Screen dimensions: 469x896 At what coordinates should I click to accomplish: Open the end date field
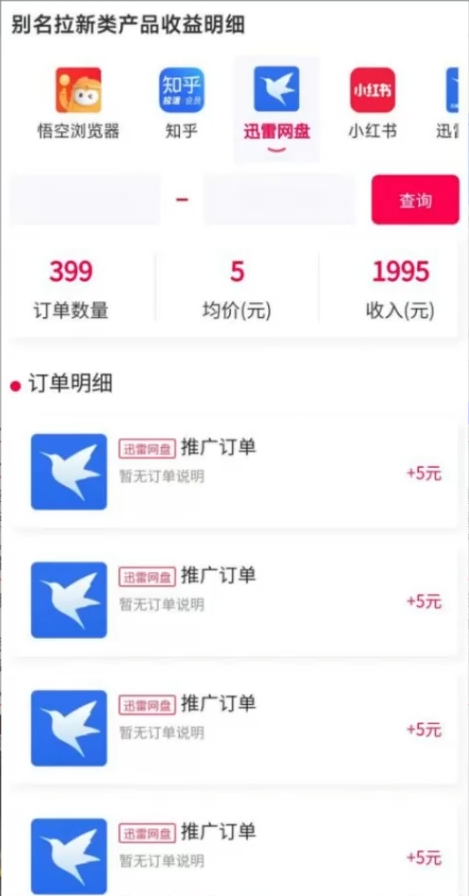[279, 200]
